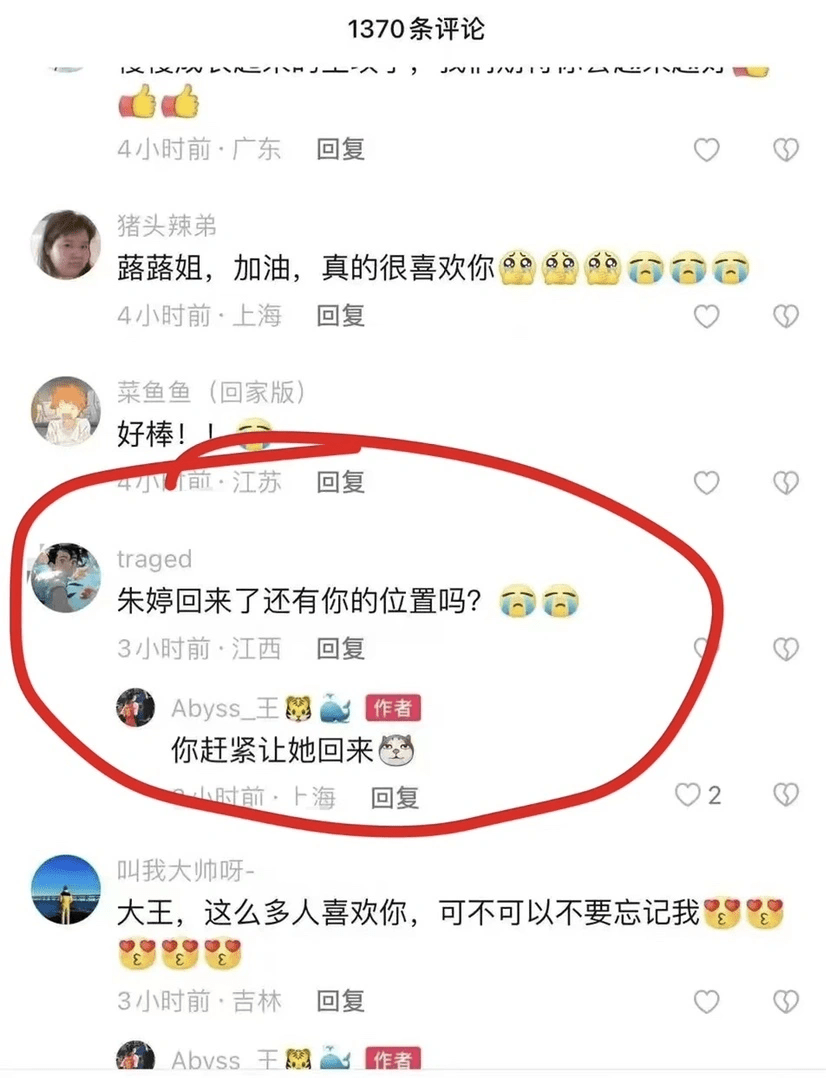
Task: Like 叫我大帅呀-'s comment
Action: [x=706, y=1001]
